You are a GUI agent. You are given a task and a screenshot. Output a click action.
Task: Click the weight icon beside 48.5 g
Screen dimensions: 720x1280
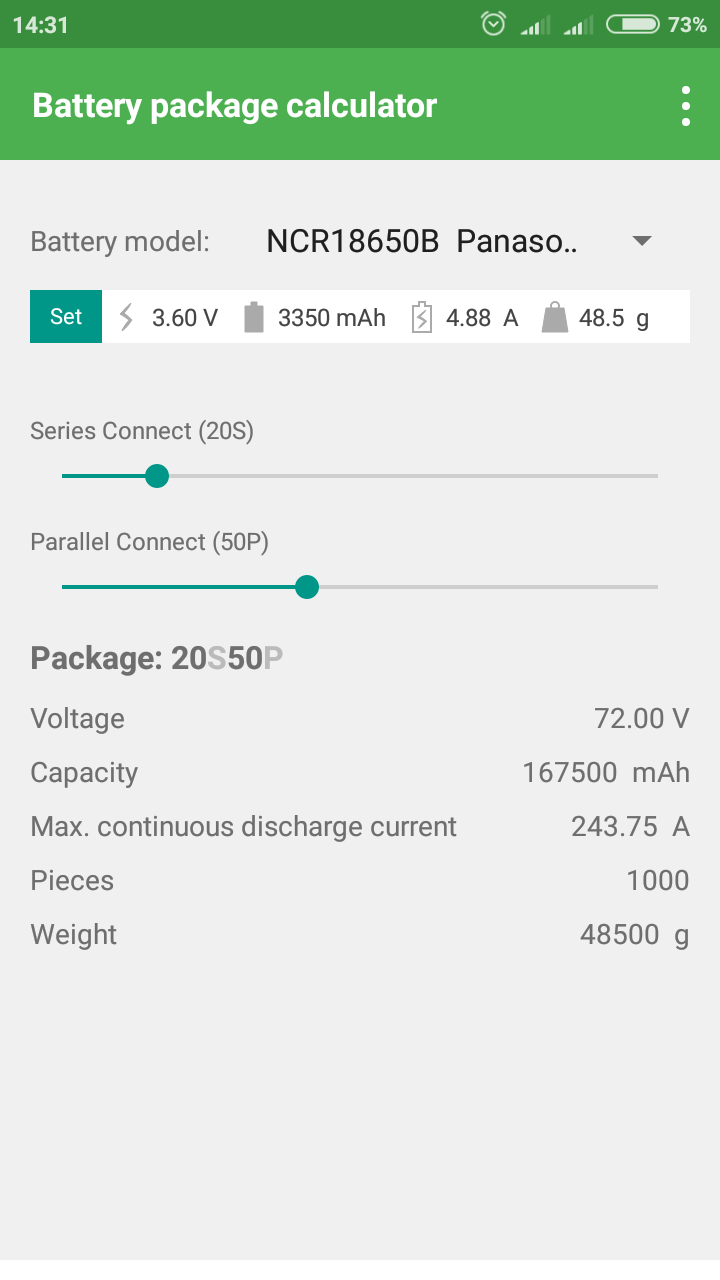tap(555, 317)
